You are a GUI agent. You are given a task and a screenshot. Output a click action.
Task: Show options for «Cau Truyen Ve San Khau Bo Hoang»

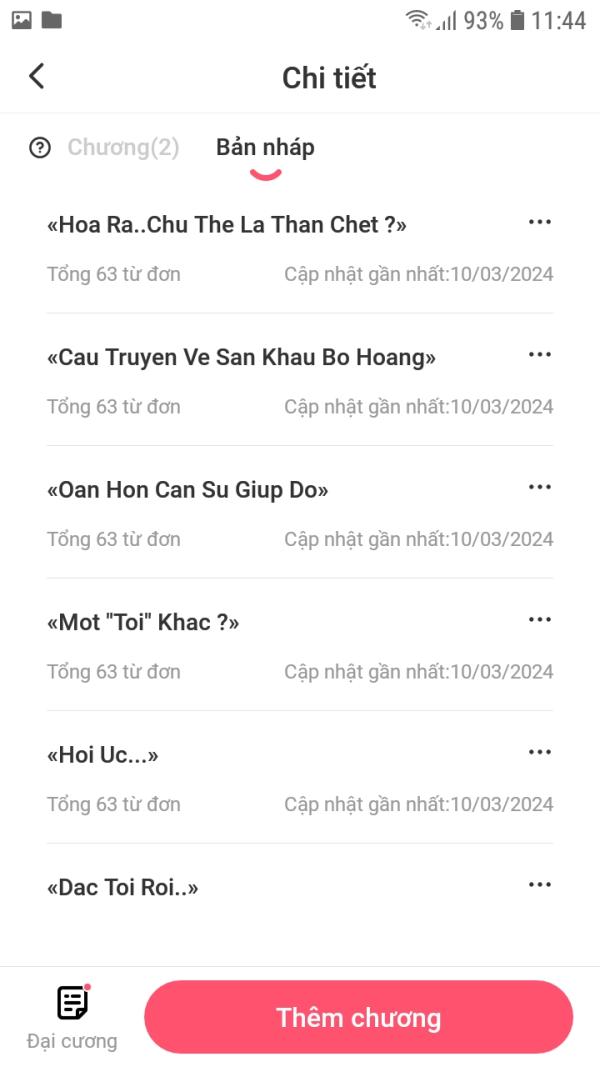[540, 355]
